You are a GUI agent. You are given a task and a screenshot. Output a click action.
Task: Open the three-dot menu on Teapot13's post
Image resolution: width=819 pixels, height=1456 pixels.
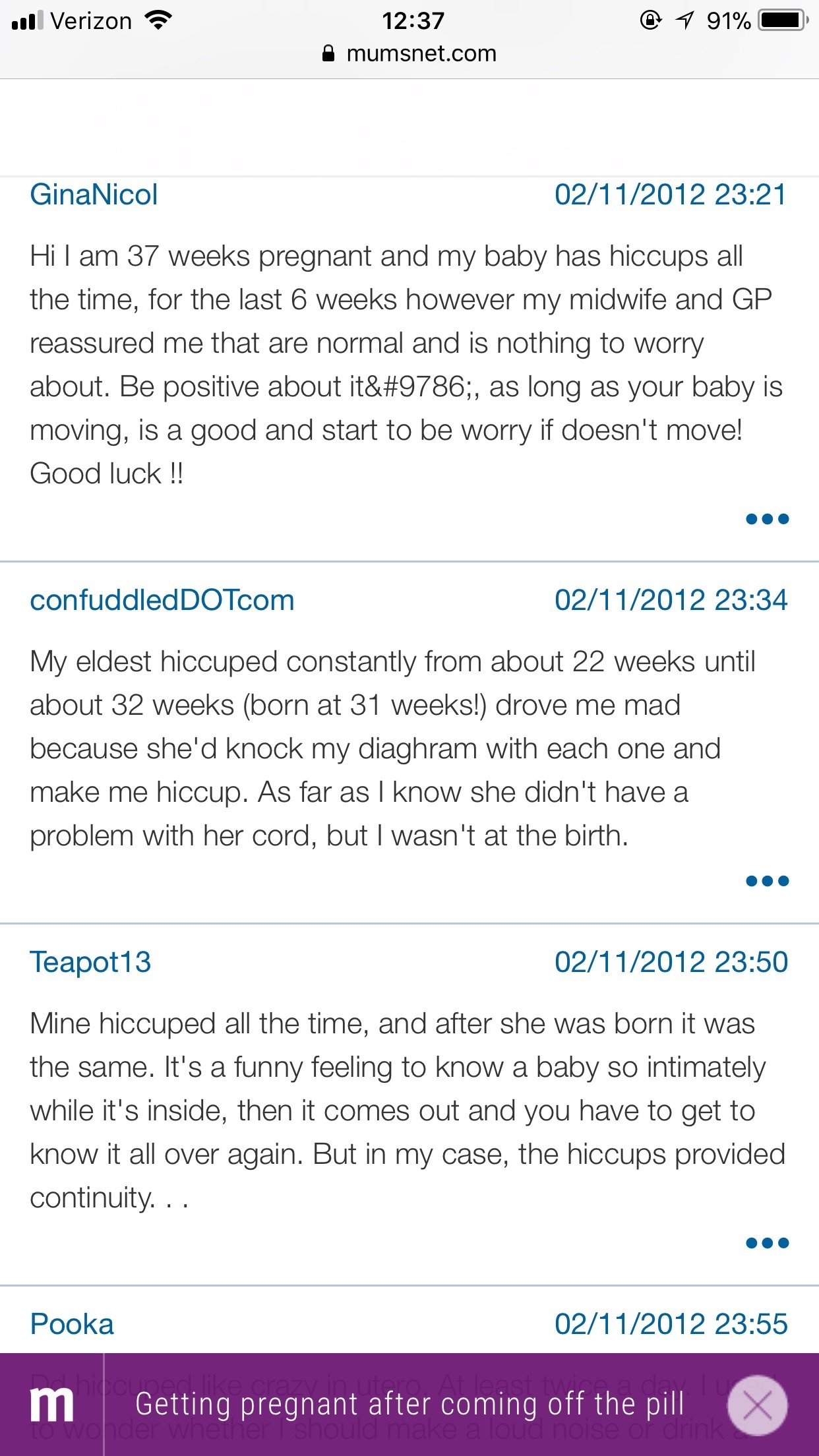click(767, 1243)
